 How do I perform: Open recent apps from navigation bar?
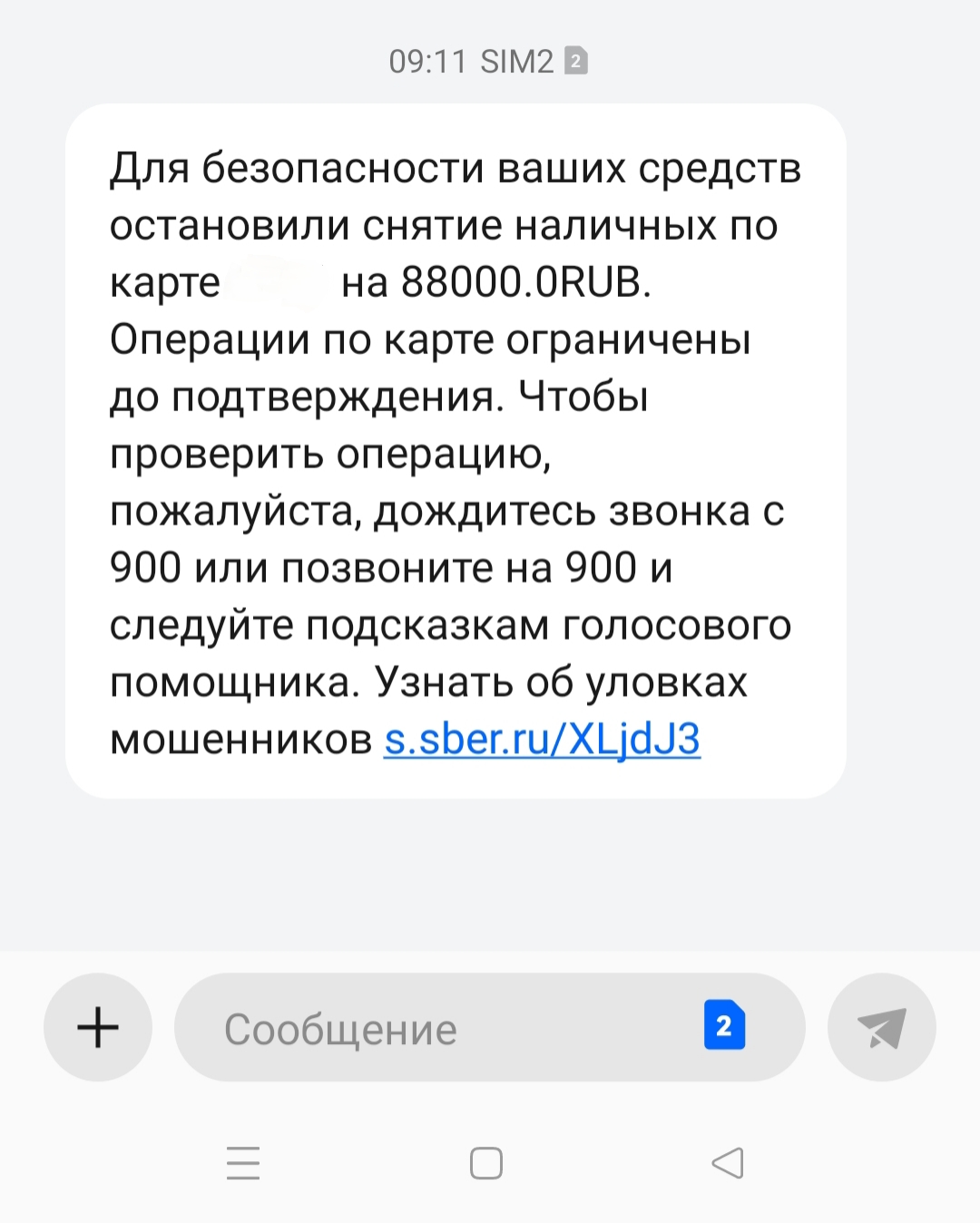243,1162
